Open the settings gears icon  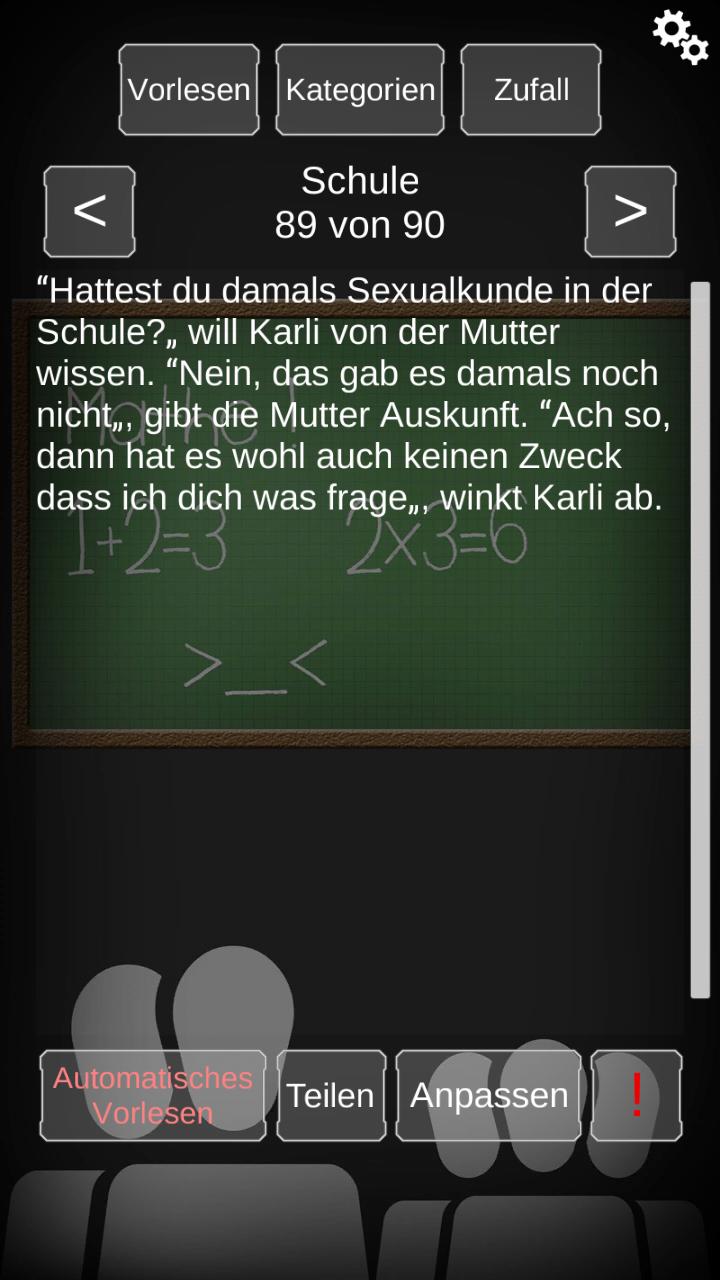[680, 36]
